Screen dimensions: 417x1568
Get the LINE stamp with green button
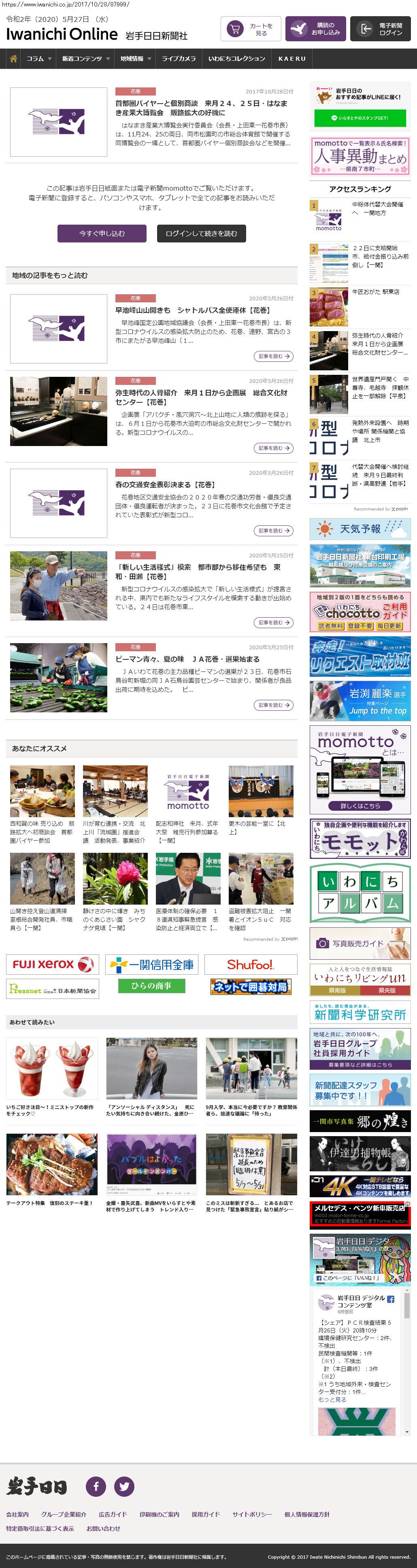coord(359,118)
